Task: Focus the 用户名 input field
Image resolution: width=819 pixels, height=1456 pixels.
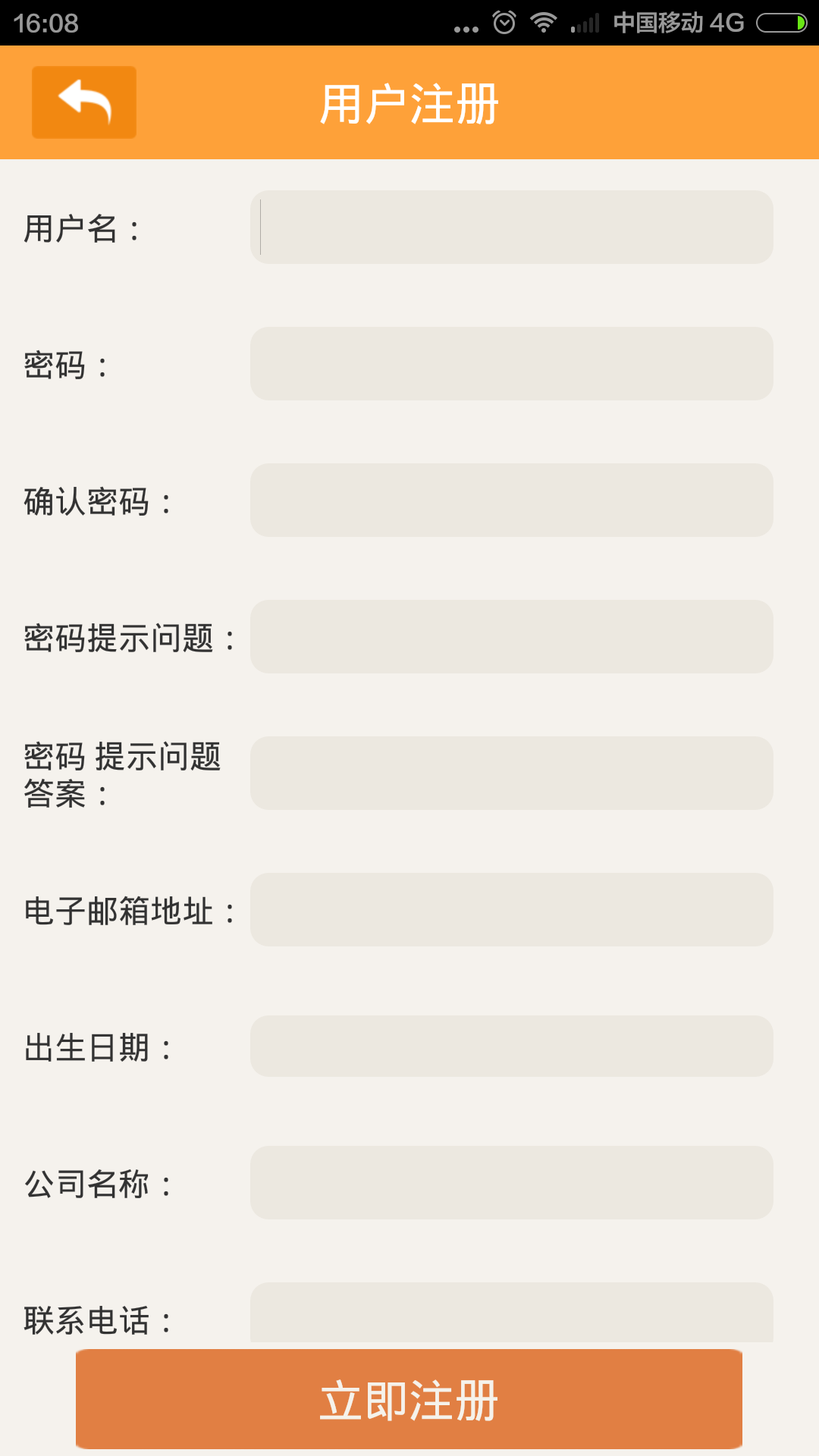Action: tap(512, 227)
